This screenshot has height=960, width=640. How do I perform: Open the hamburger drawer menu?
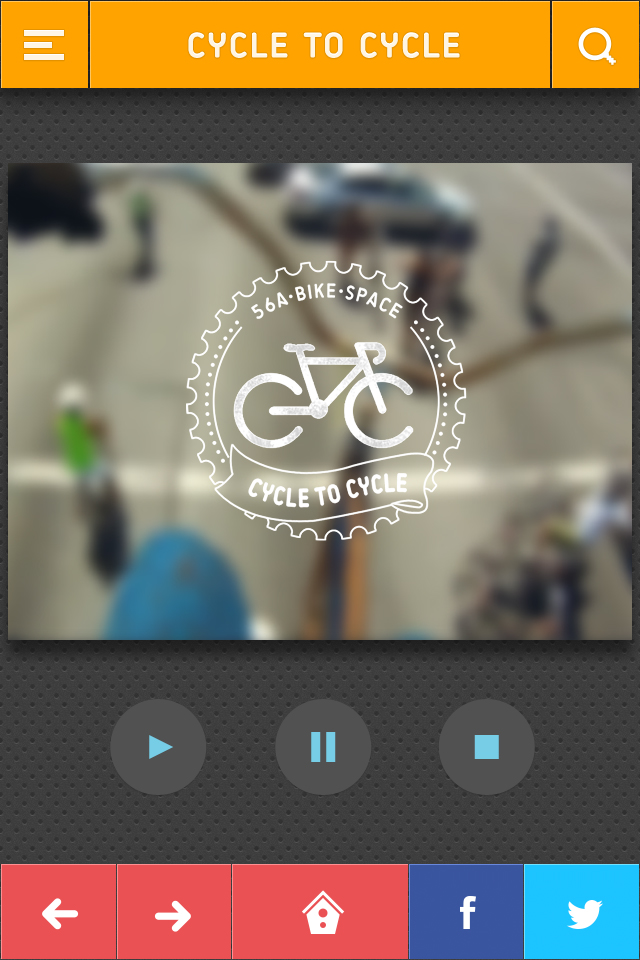tap(44, 45)
